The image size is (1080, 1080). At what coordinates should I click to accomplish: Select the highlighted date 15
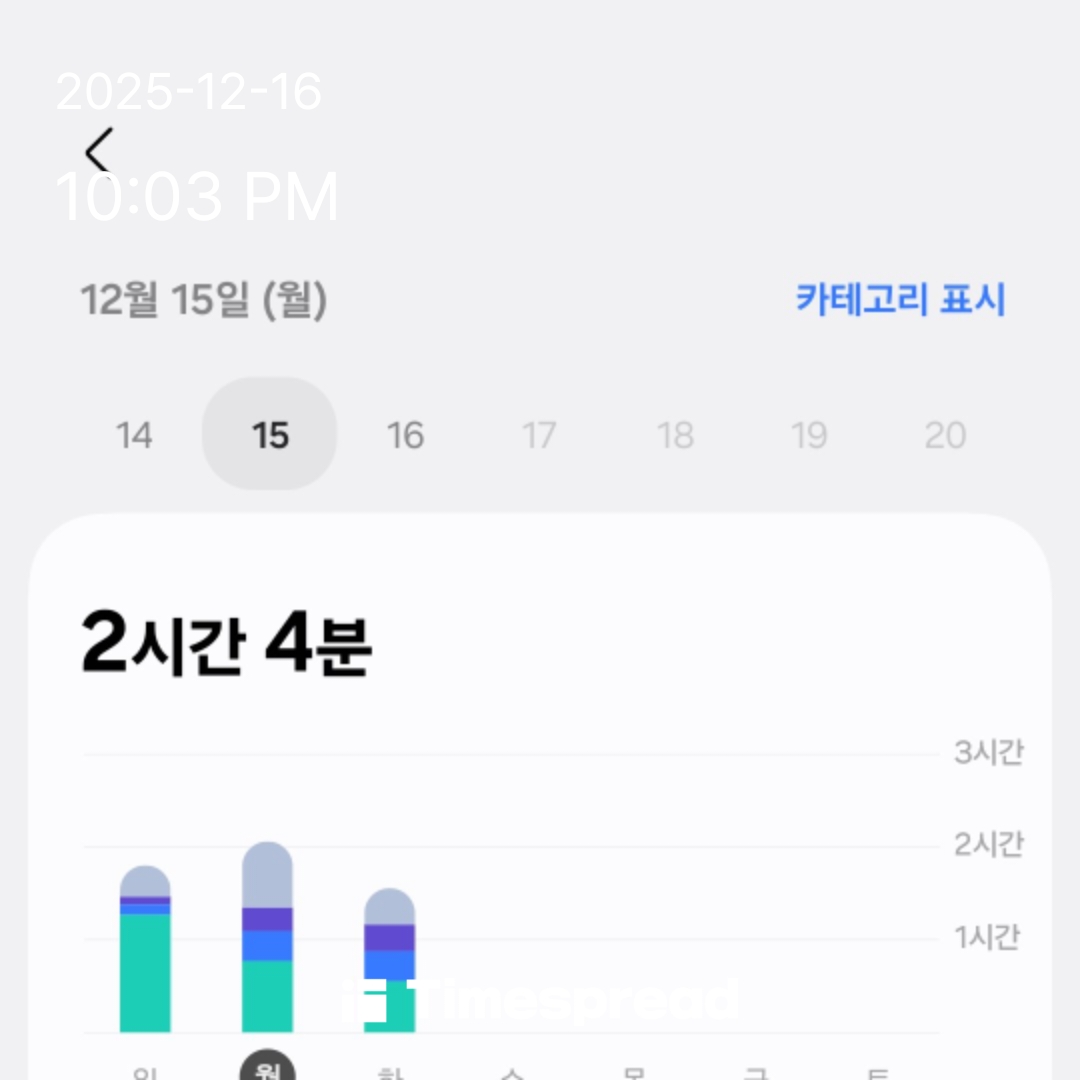tap(270, 435)
